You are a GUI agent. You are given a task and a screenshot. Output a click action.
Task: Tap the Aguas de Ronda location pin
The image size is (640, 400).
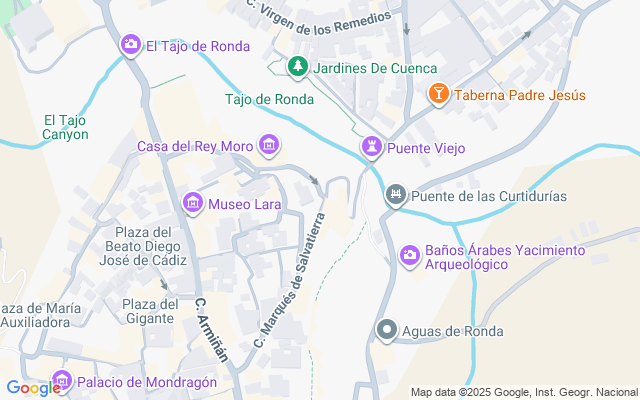coord(387,330)
